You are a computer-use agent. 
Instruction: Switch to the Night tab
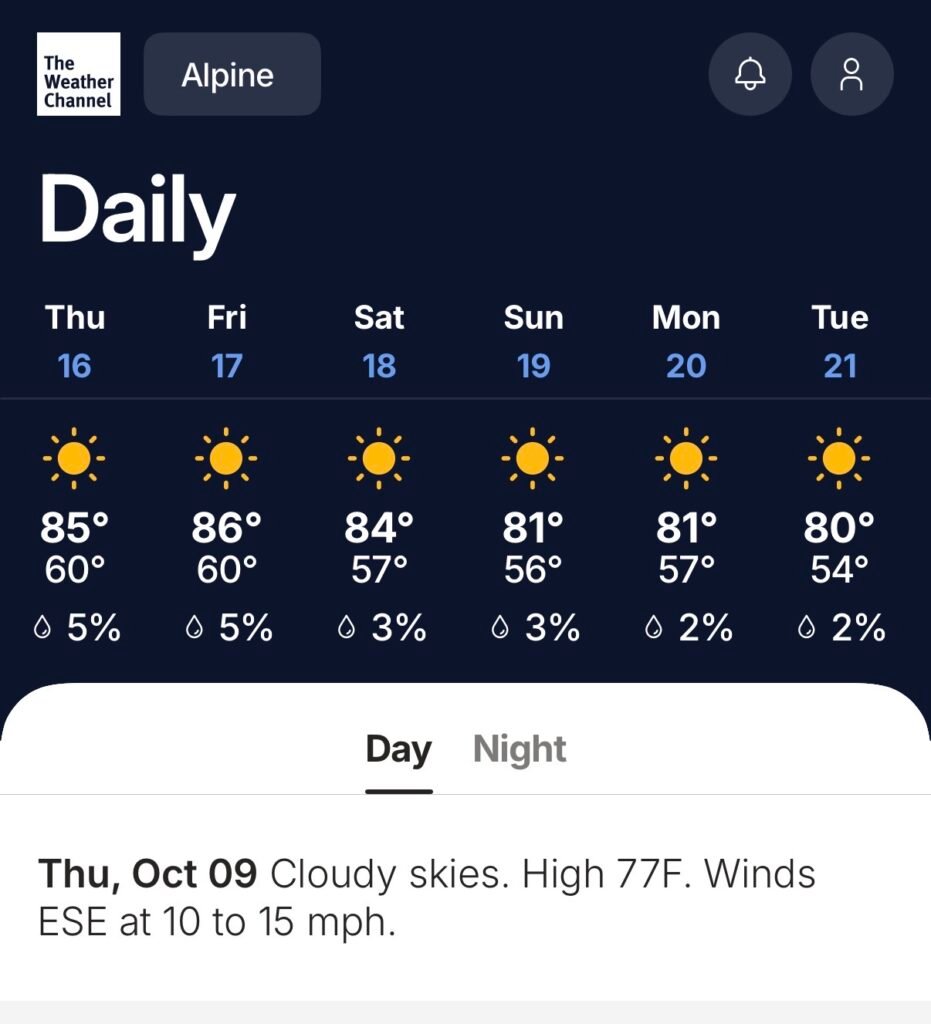pos(519,749)
